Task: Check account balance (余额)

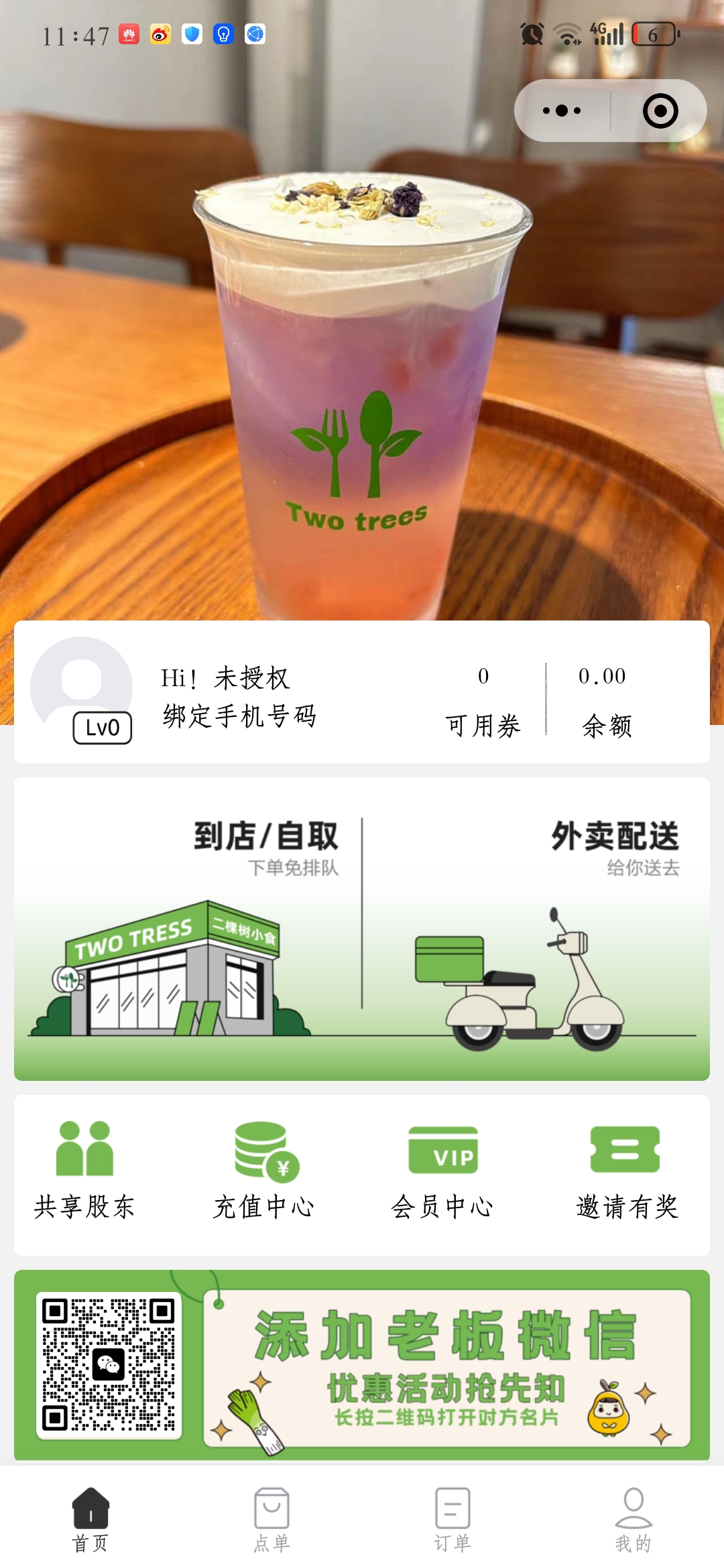Action: tap(605, 700)
